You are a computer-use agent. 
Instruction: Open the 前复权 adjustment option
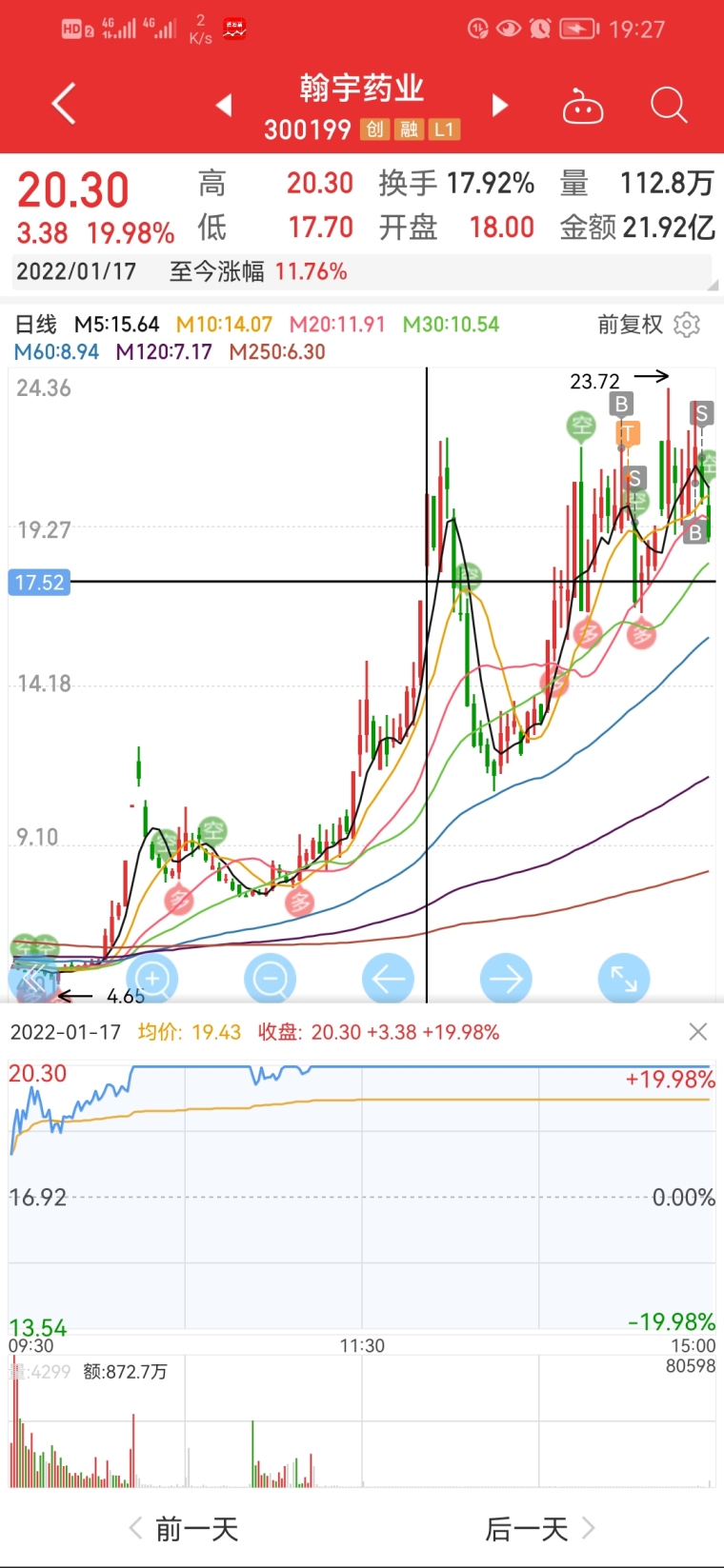point(630,325)
